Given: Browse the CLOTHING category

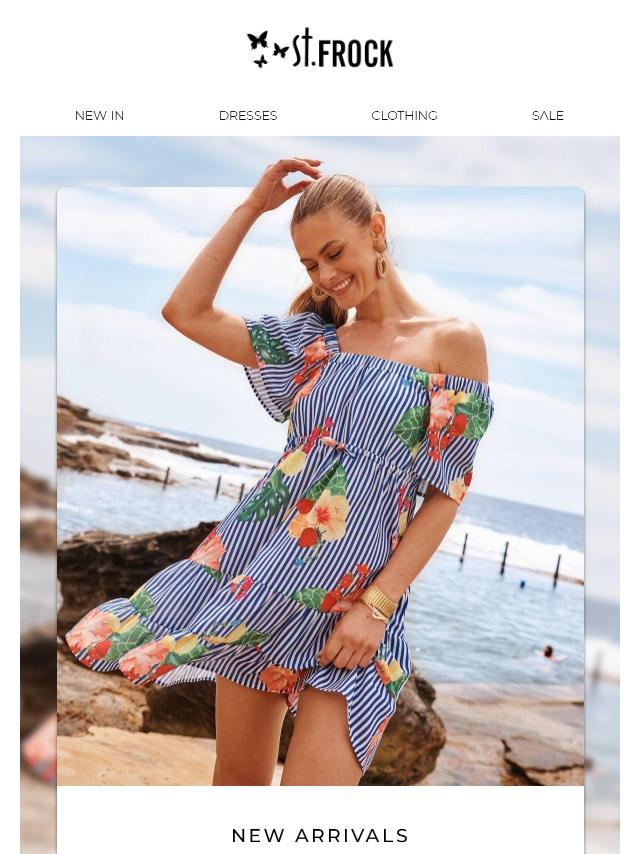Looking at the screenshot, I should click(x=404, y=116).
